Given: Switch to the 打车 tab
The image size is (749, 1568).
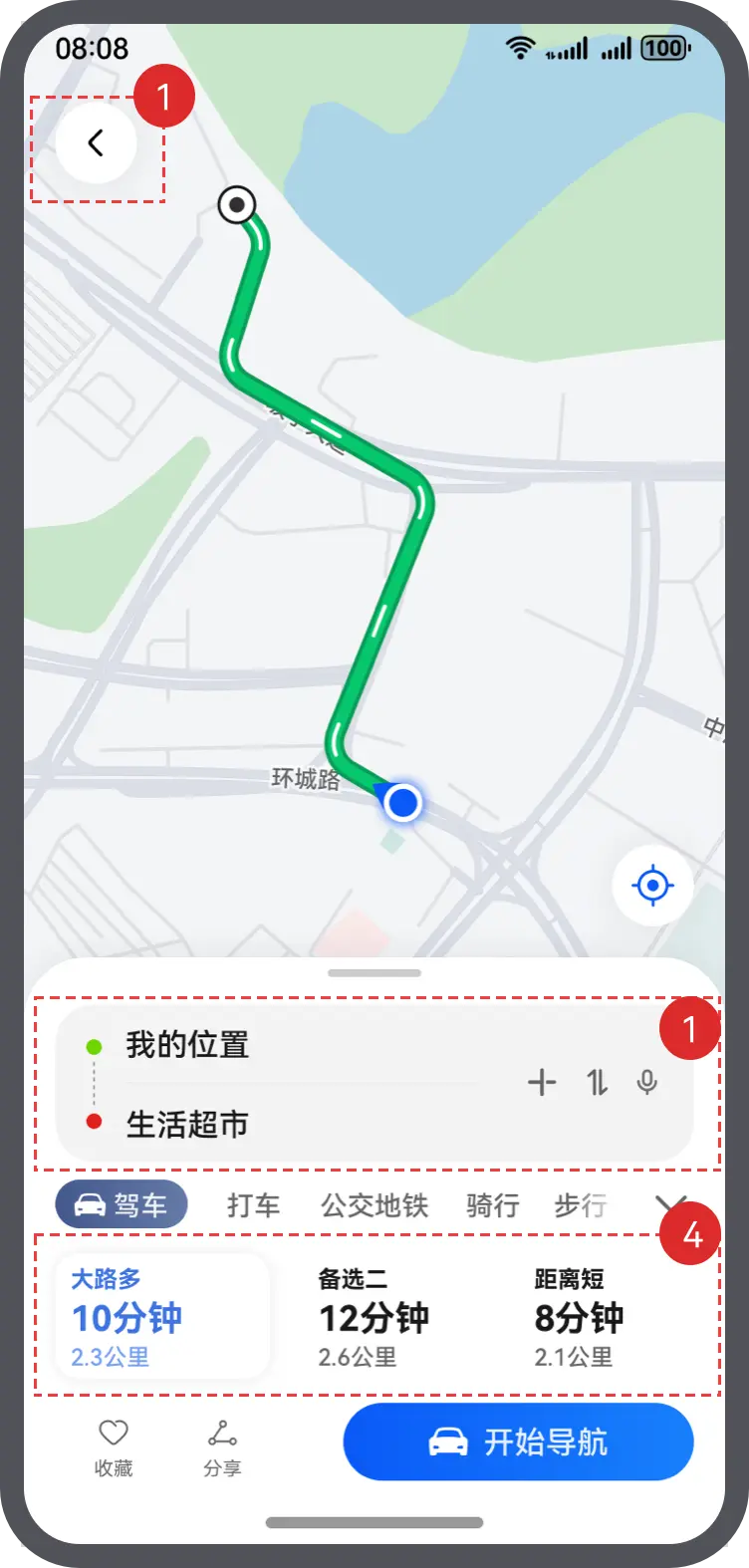Looking at the screenshot, I should pyautogui.click(x=253, y=1205).
